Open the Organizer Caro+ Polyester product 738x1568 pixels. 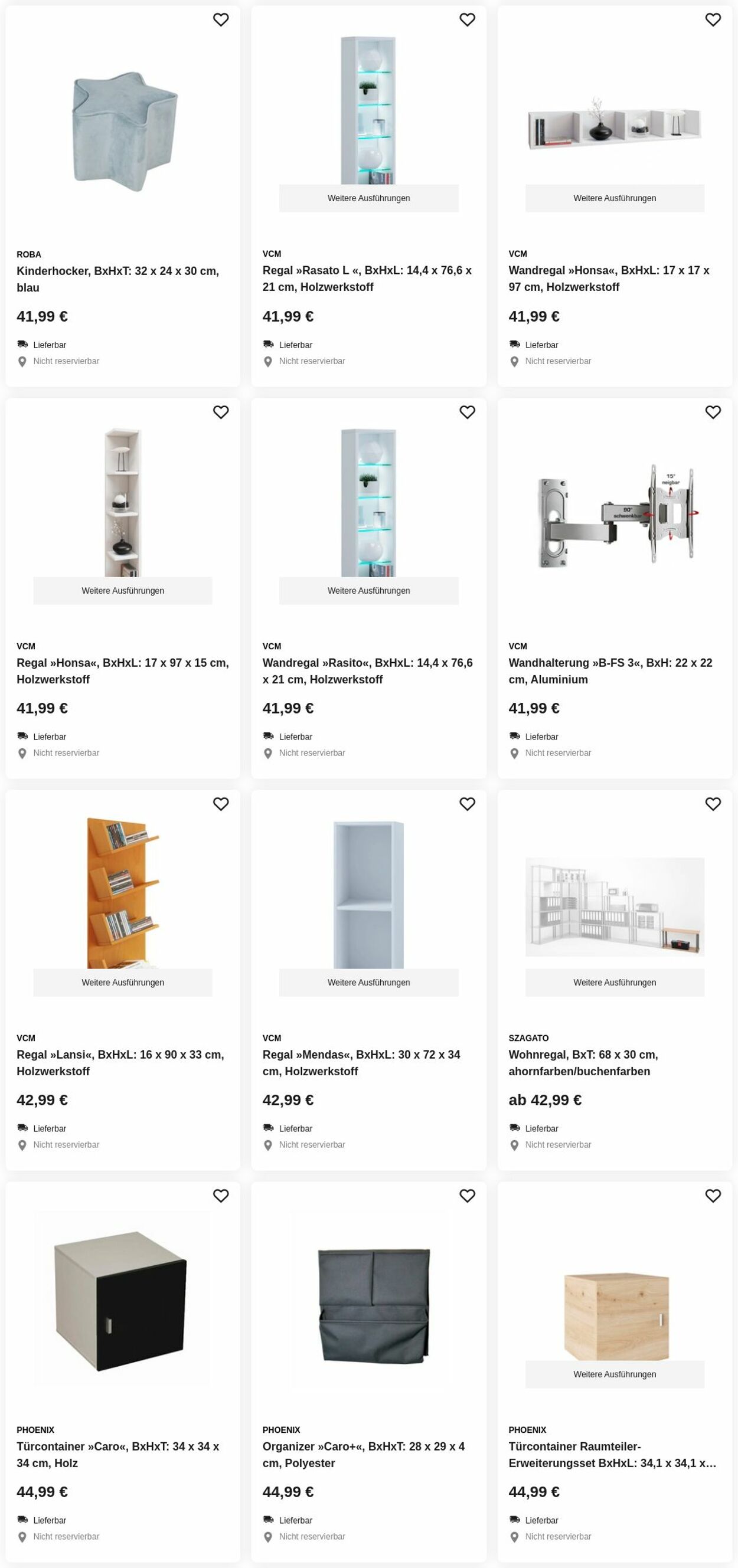pos(364,1454)
